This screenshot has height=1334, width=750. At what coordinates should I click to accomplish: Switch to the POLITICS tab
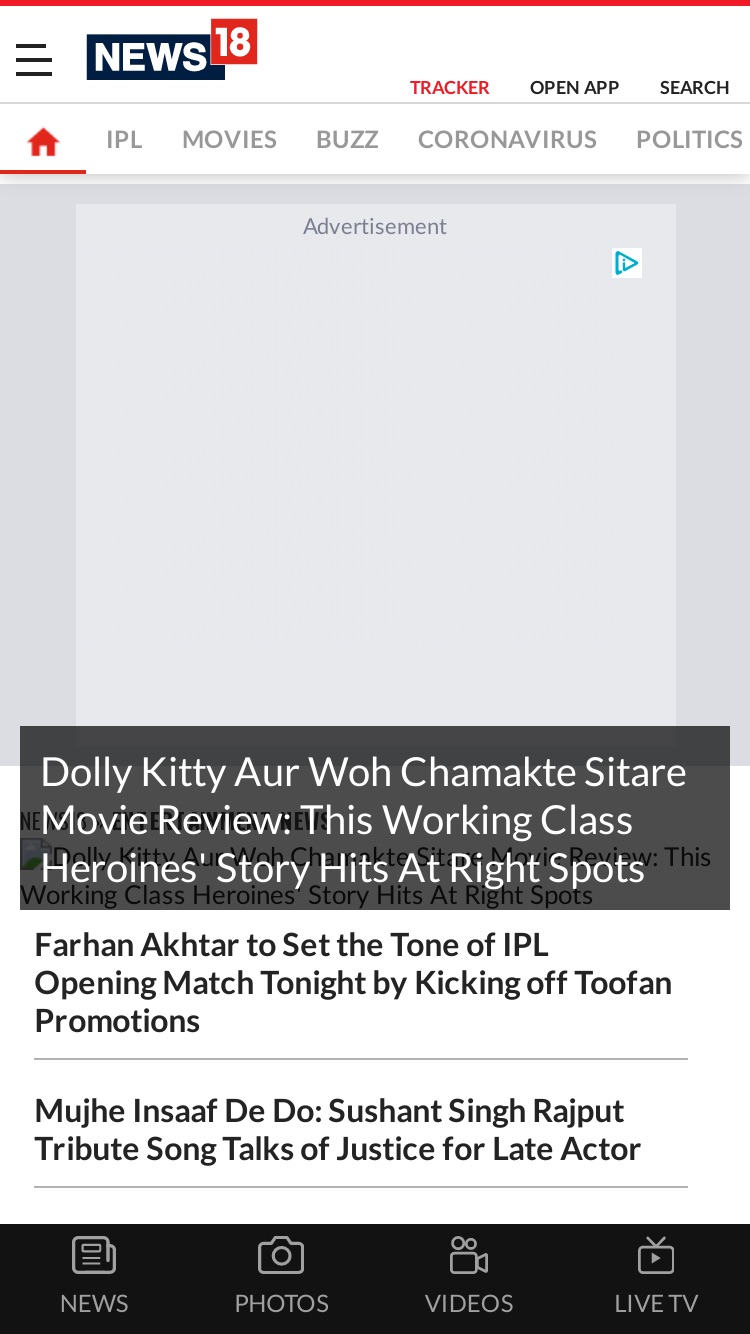689,140
